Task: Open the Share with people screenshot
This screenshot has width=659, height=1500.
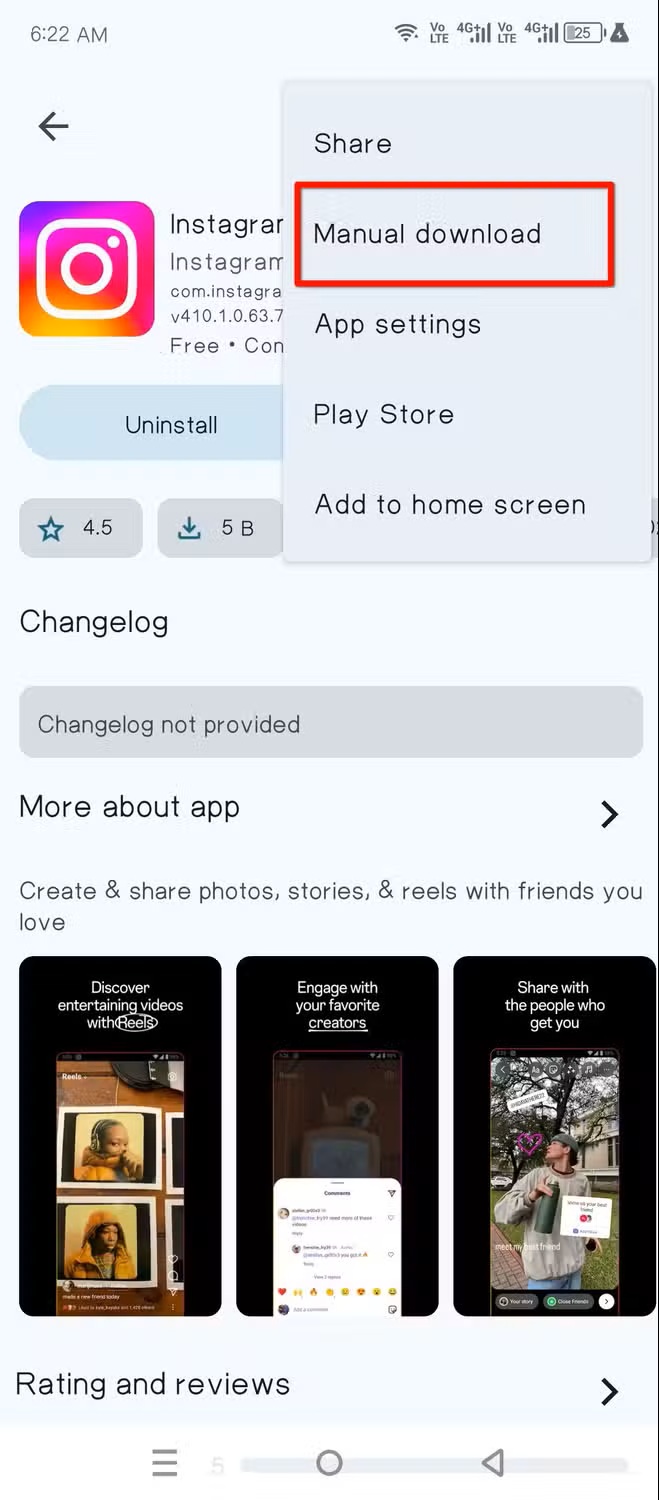Action: [x=554, y=1136]
